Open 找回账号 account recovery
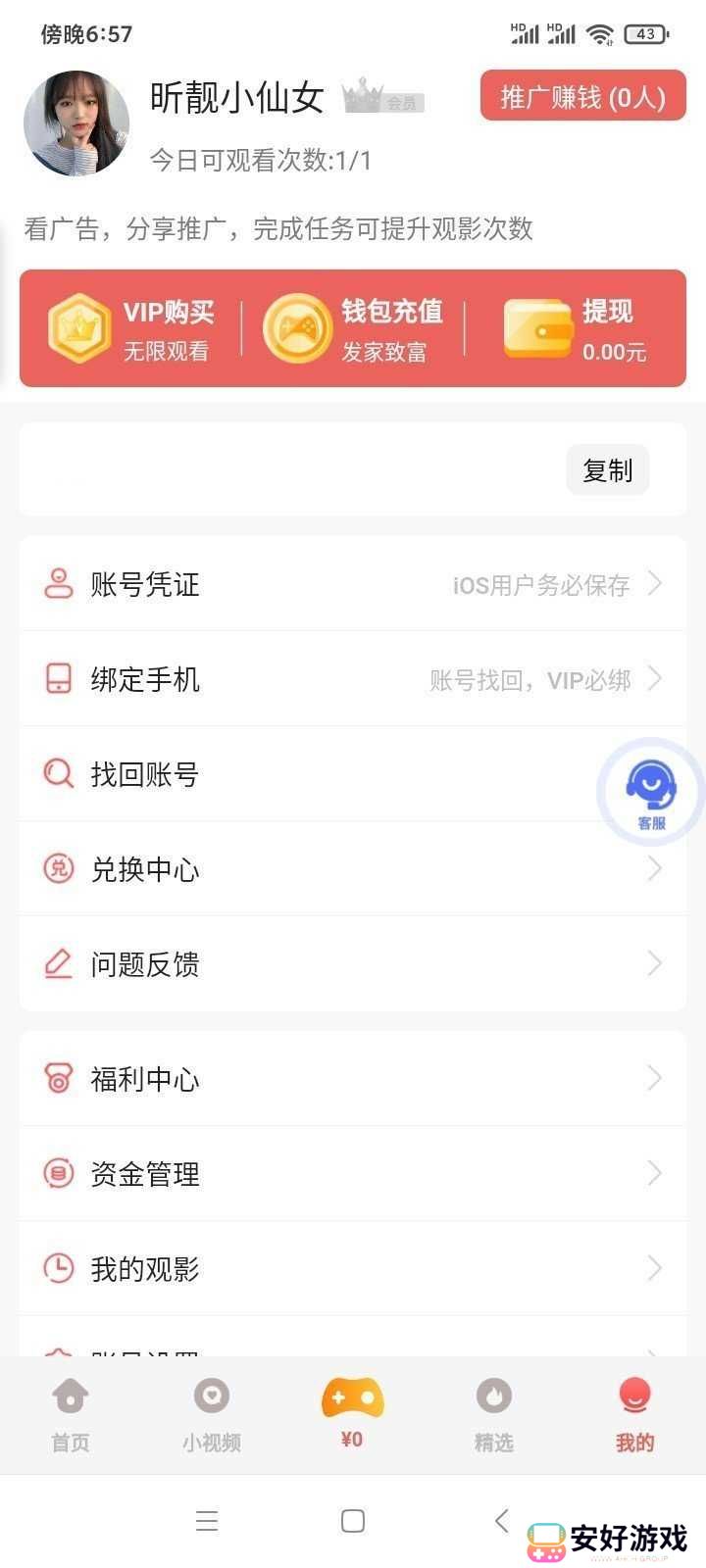Image resolution: width=706 pixels, height=1568 pixels. (294, 774)
